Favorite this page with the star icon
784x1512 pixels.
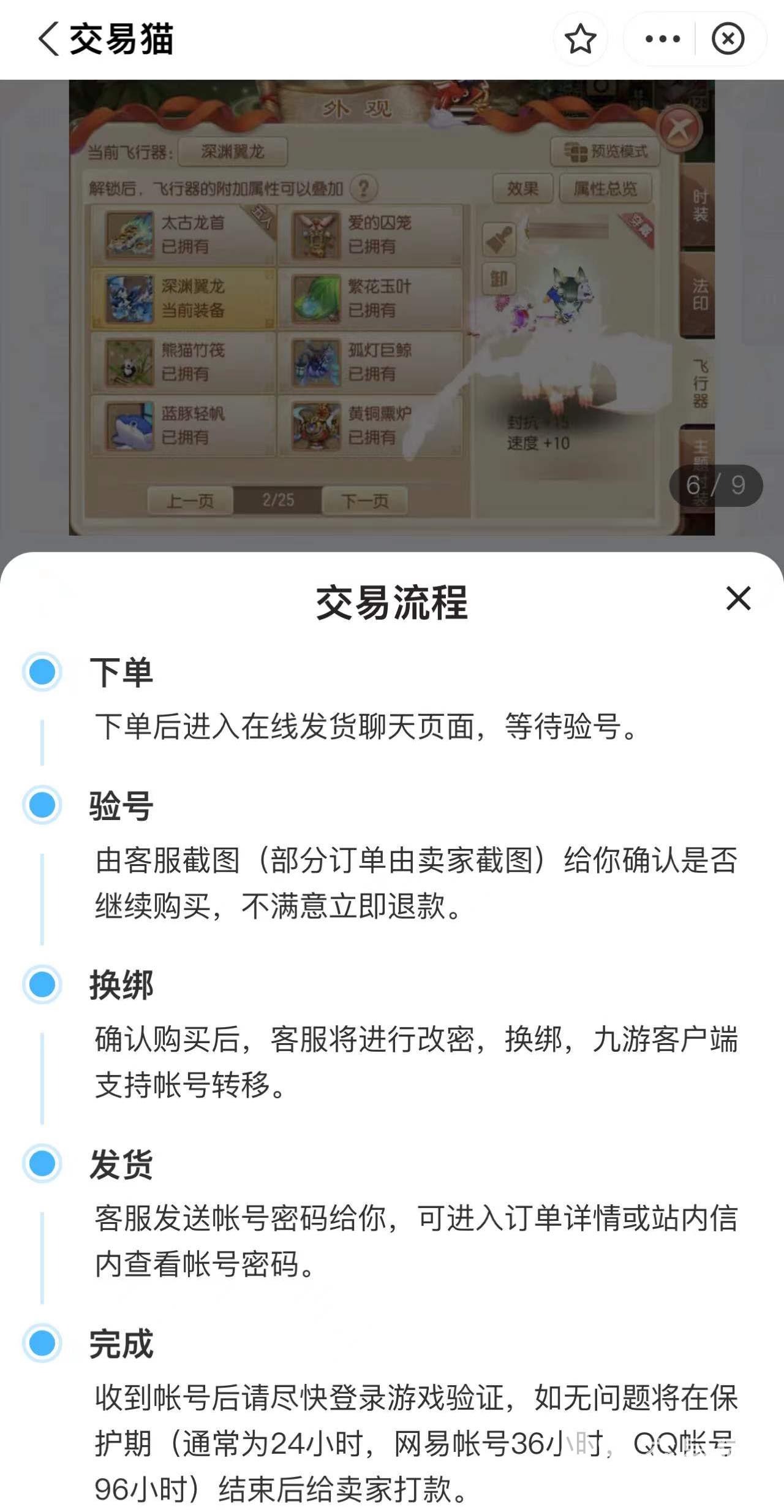click(x=580, y=39)
